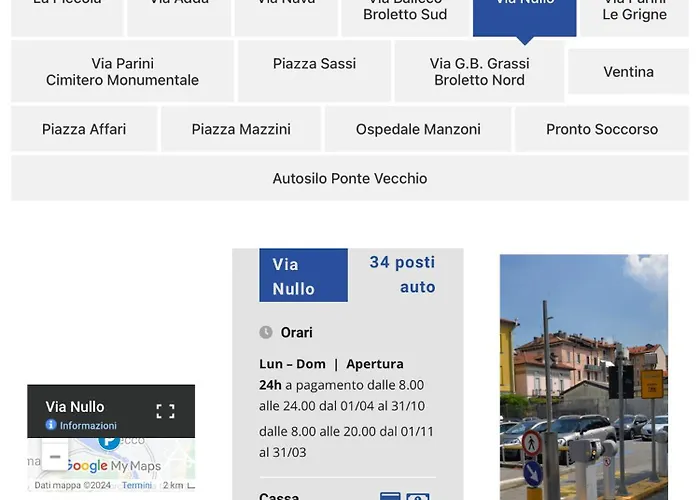
Task: Open the map's Termini link
Action: pos(137,486)
